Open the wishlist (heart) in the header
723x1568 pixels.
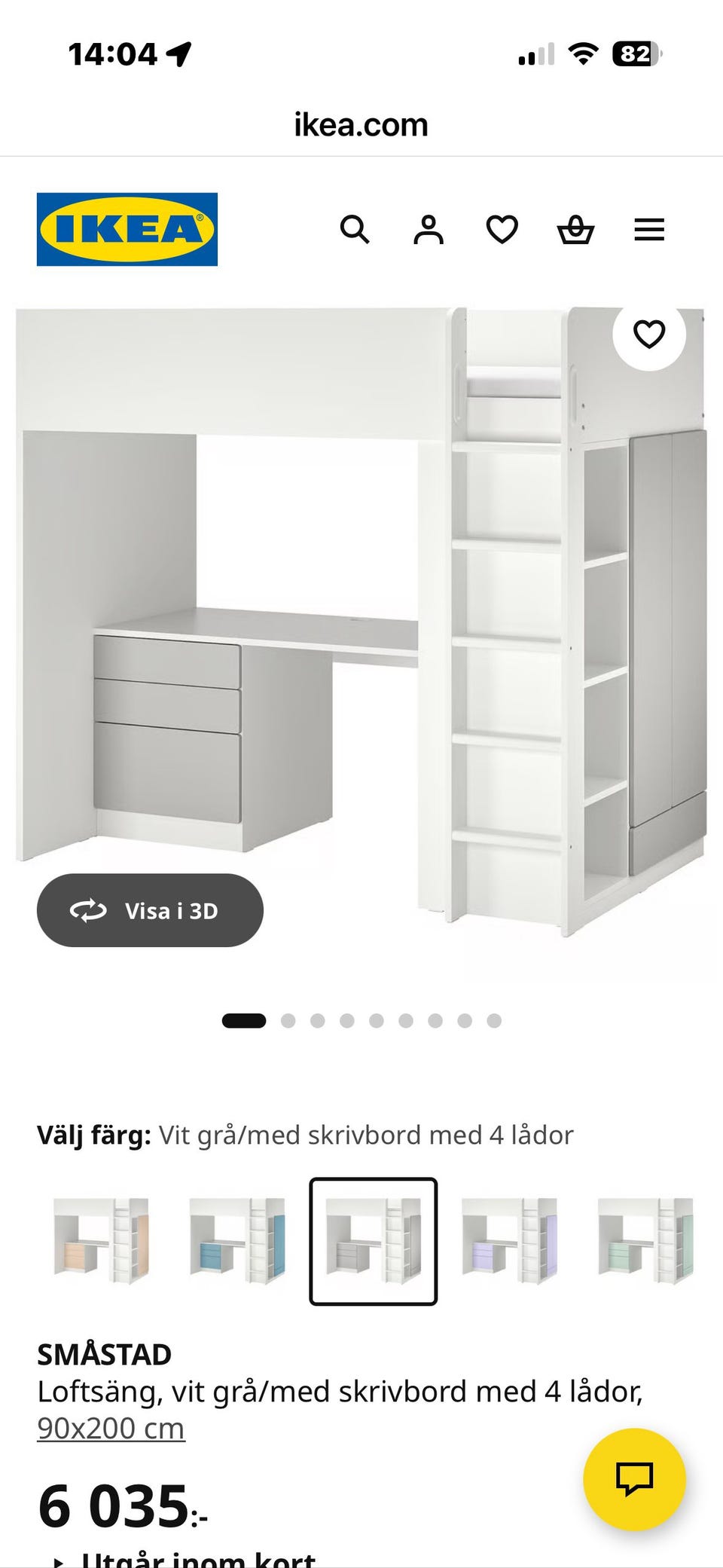502,230
